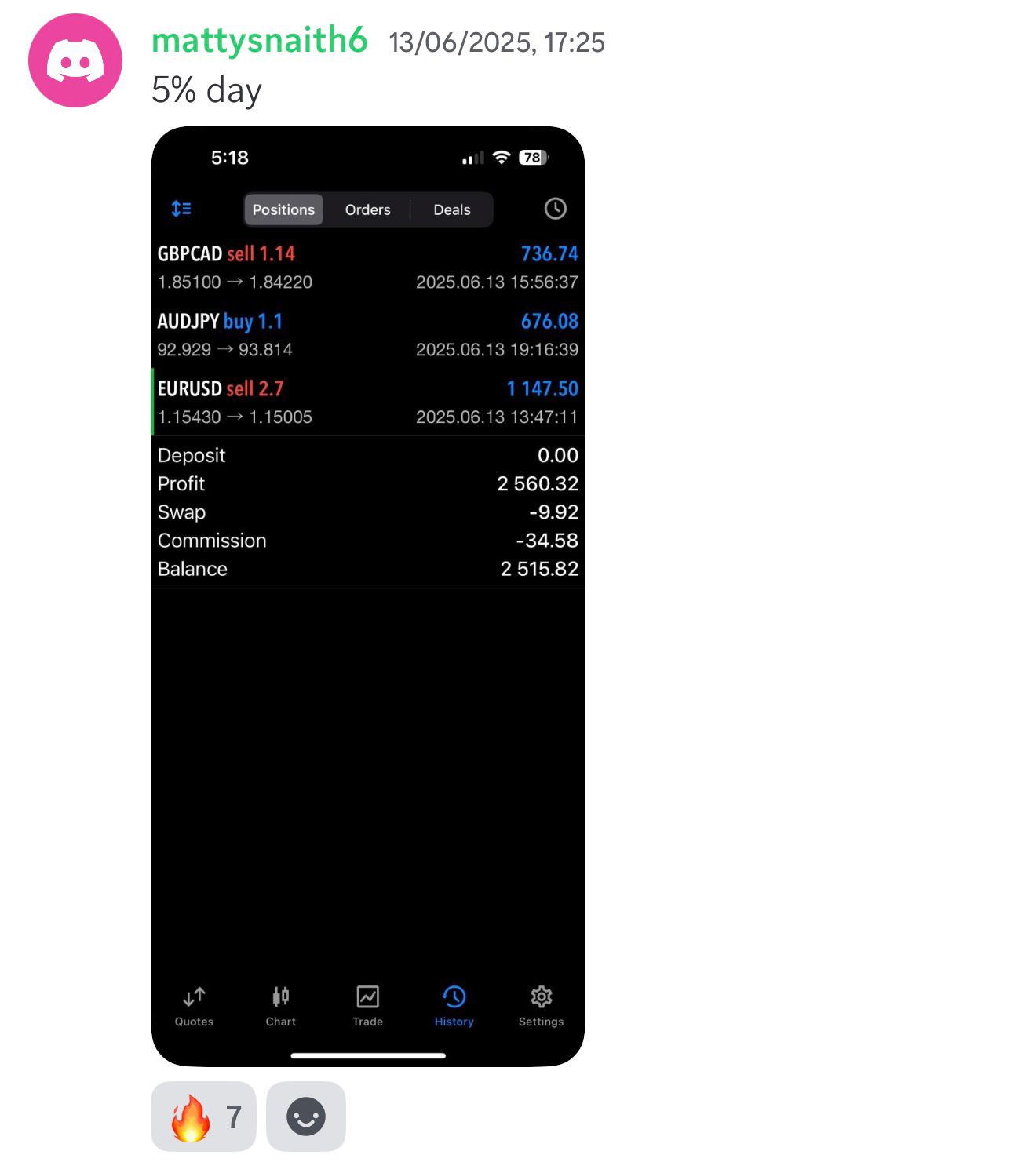Screen dimensions: 1036x1173
Task: Open mattysnaith6's profile avatar
Action: click(x=75, y=60)
